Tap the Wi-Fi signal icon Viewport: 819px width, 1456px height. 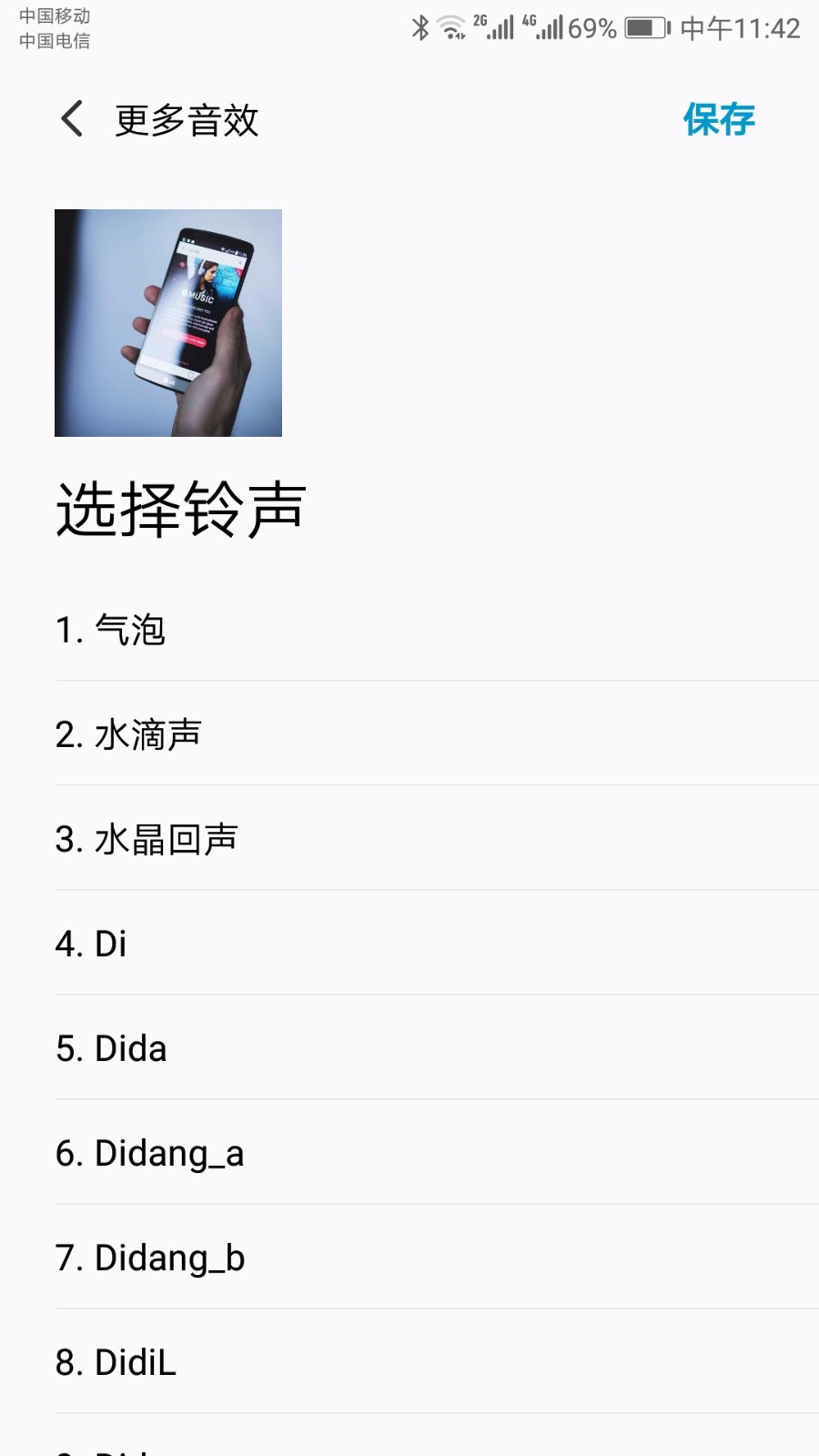(452, 27)
